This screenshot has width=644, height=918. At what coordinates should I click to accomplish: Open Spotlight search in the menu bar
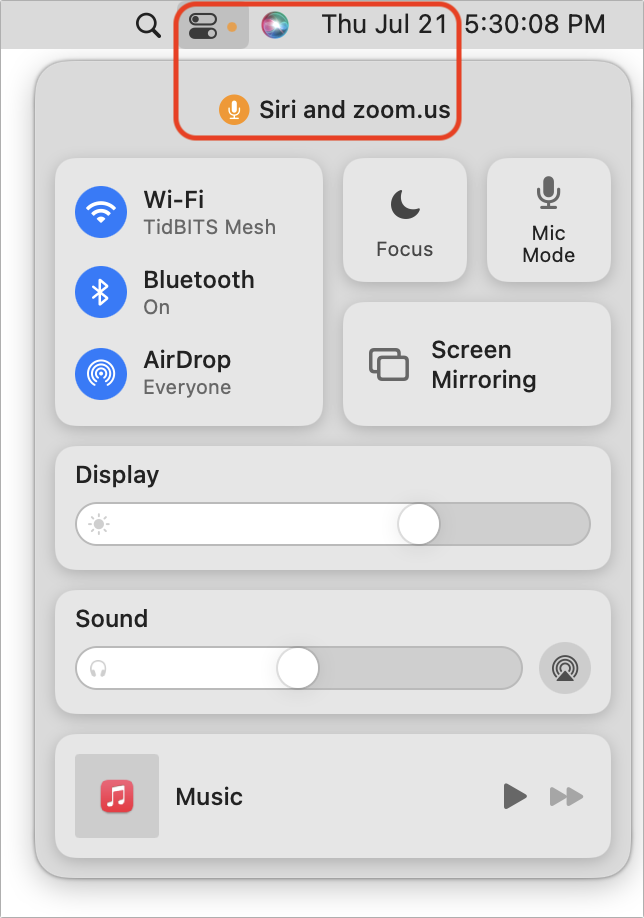[148, 25]
